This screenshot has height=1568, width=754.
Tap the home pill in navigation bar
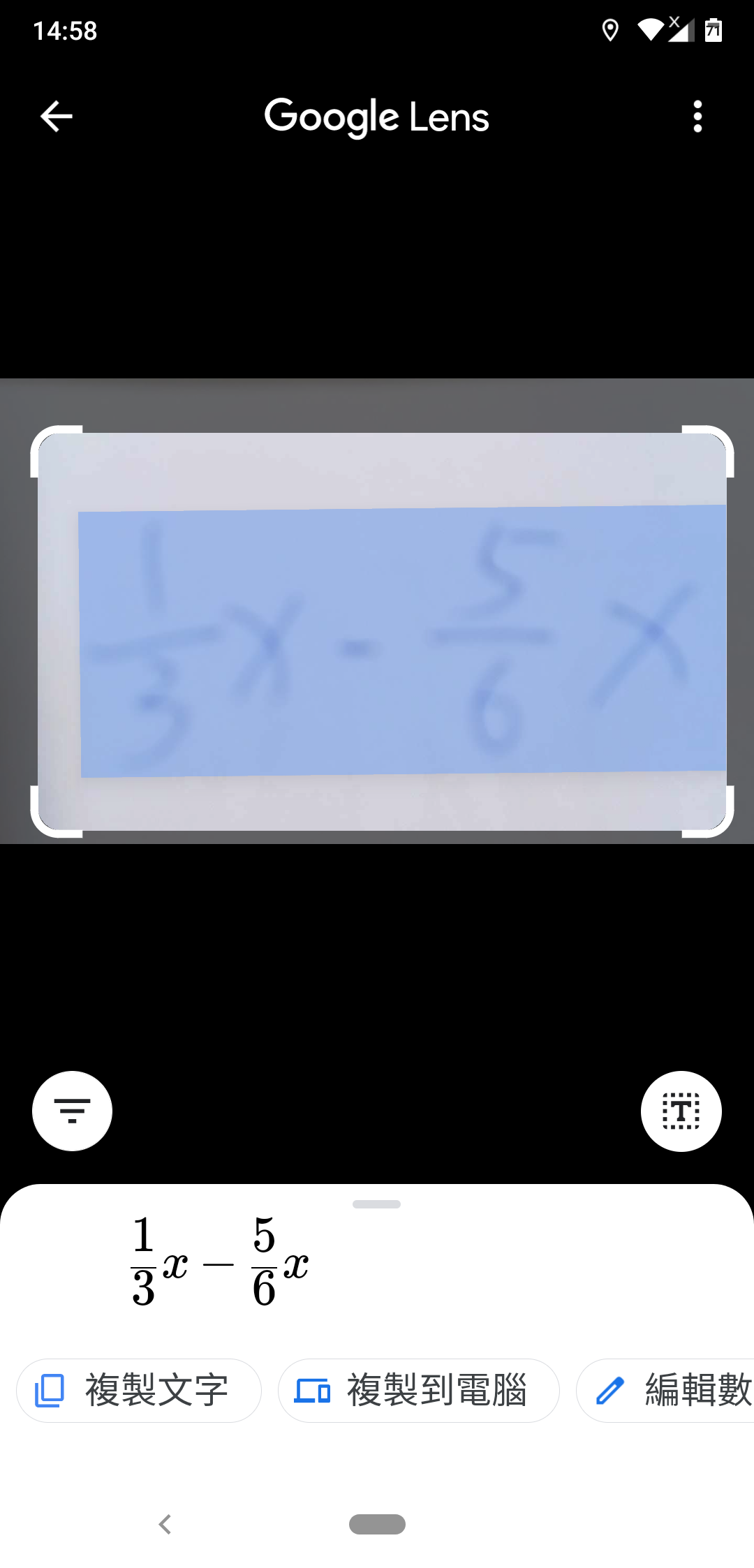377,1524
